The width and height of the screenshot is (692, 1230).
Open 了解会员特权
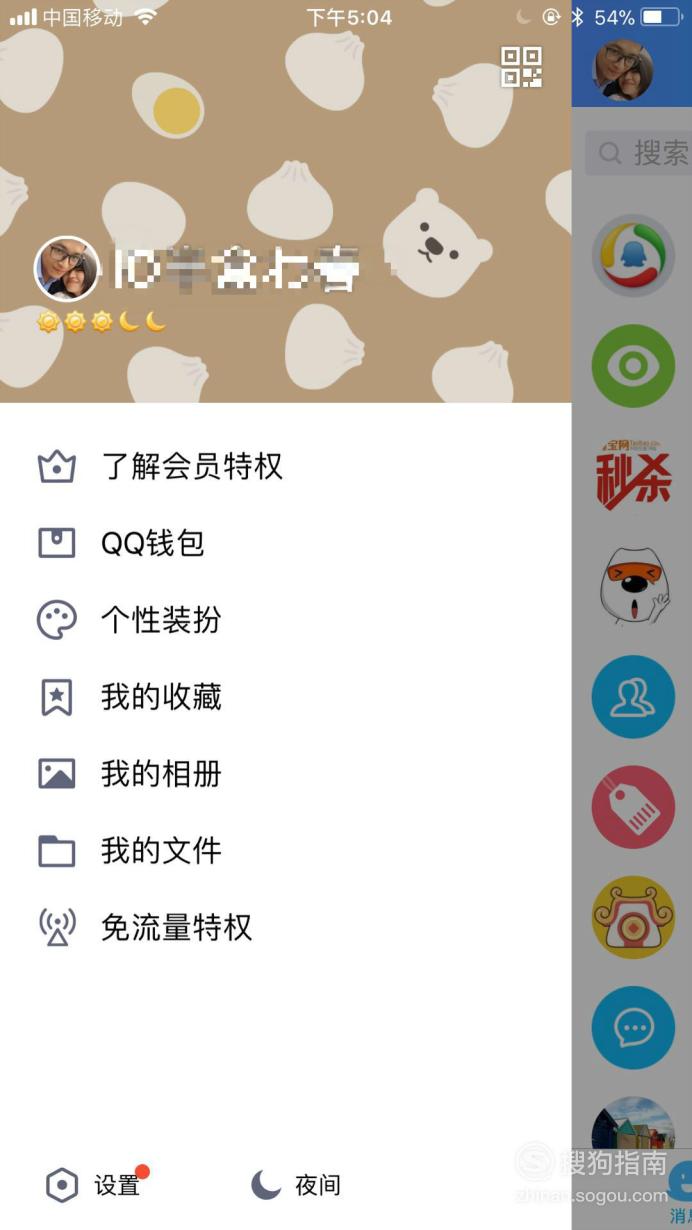(x=285, y=466)
